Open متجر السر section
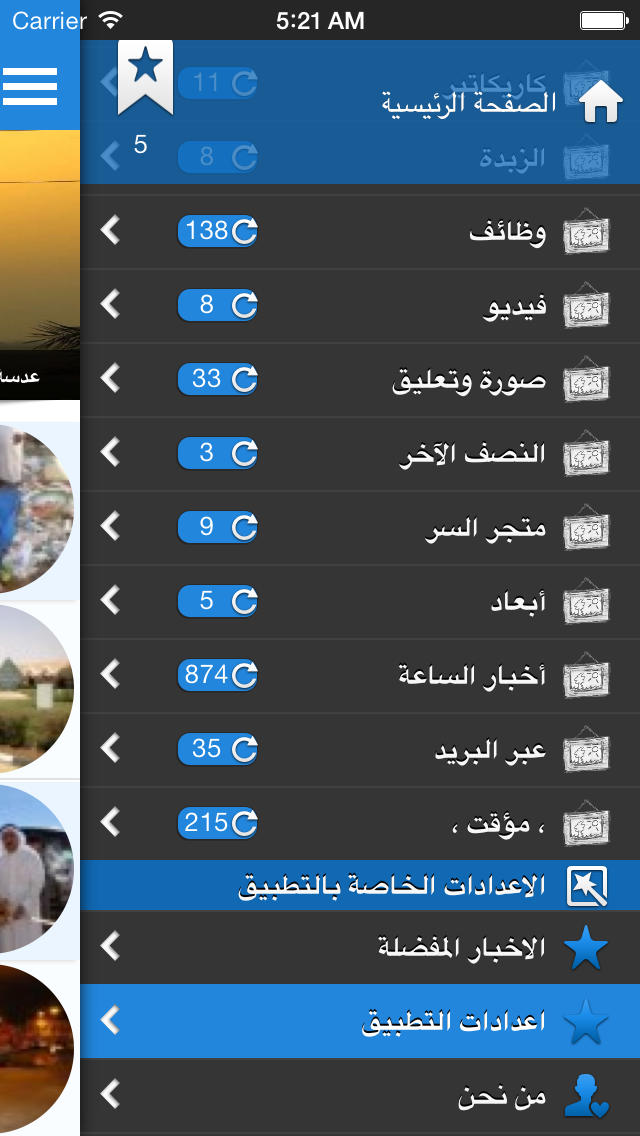Screen dimensions: 640x1136 click(360, 528)
